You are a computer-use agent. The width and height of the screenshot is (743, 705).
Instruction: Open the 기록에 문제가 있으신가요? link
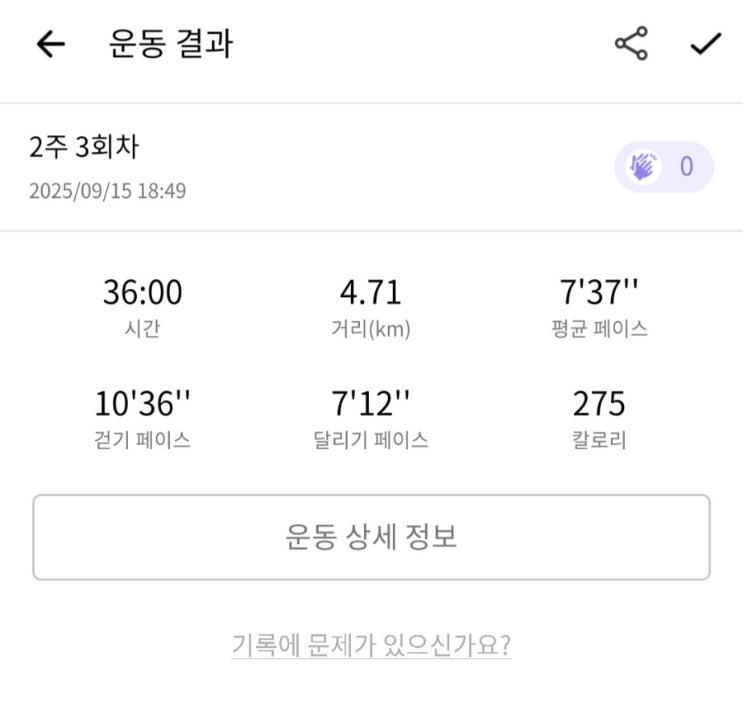click(x=371, y=643)
